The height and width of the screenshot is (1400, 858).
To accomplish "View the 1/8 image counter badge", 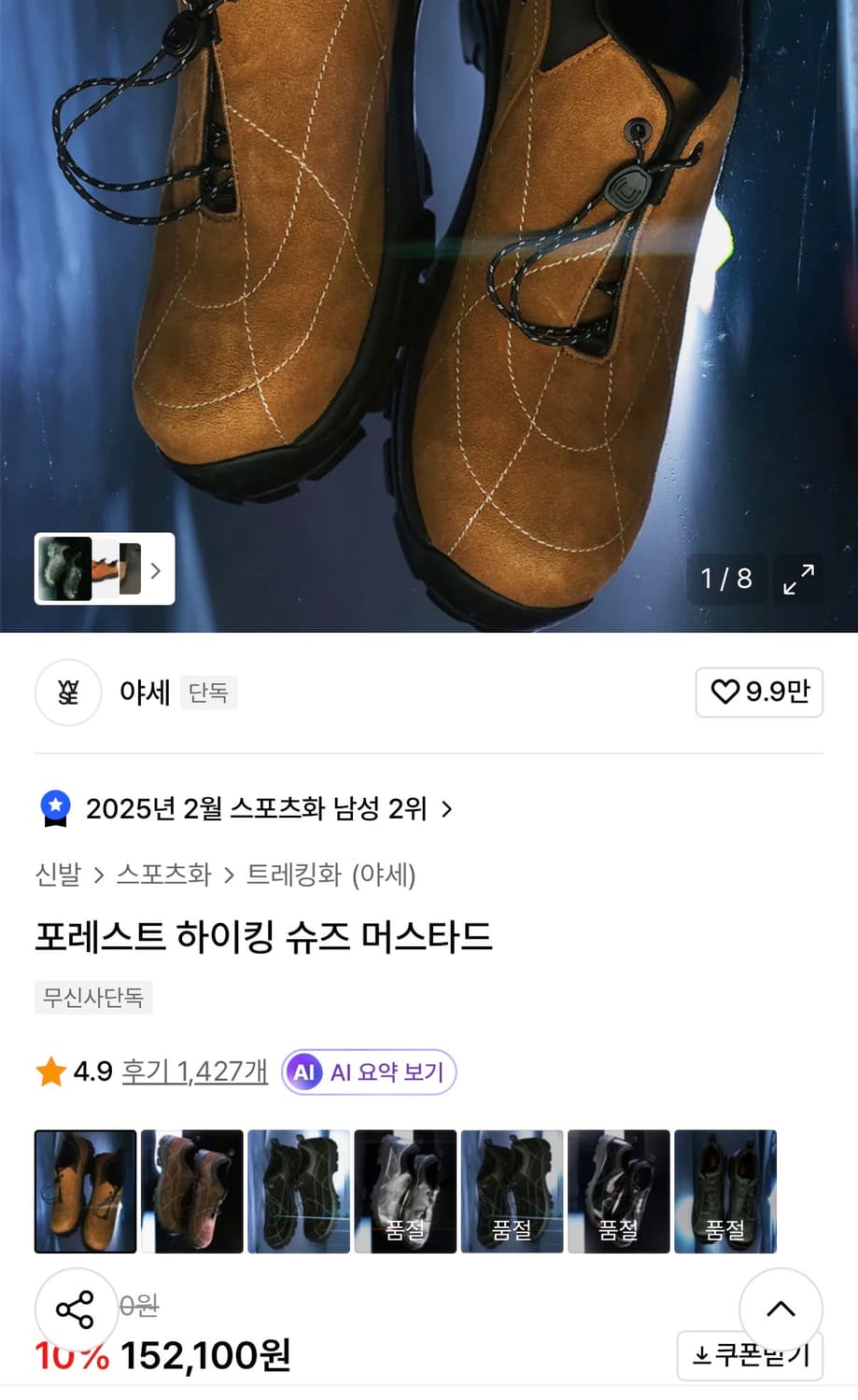I will click(726, 580).
